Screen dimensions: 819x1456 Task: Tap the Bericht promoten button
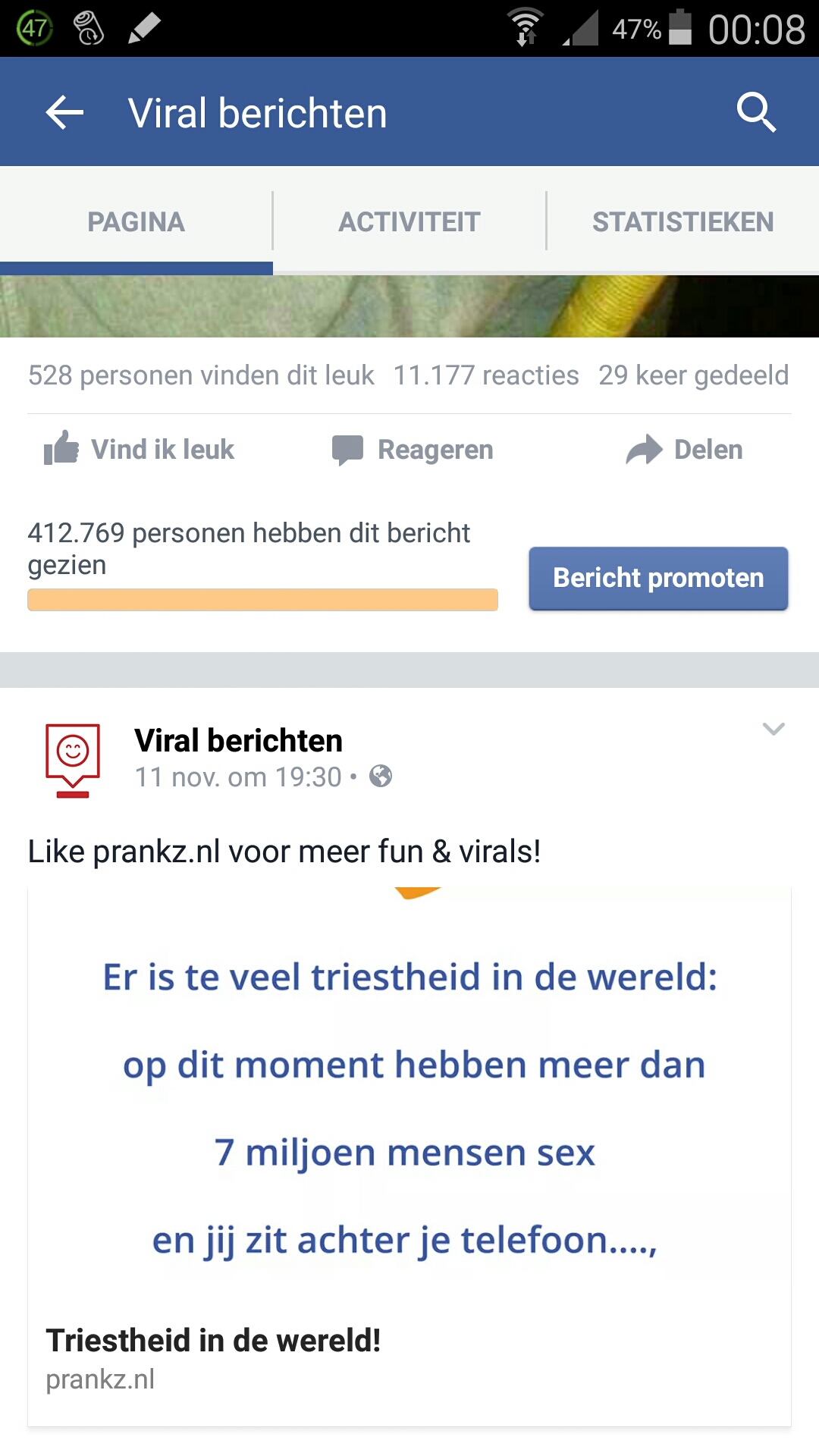pos(658,578)
